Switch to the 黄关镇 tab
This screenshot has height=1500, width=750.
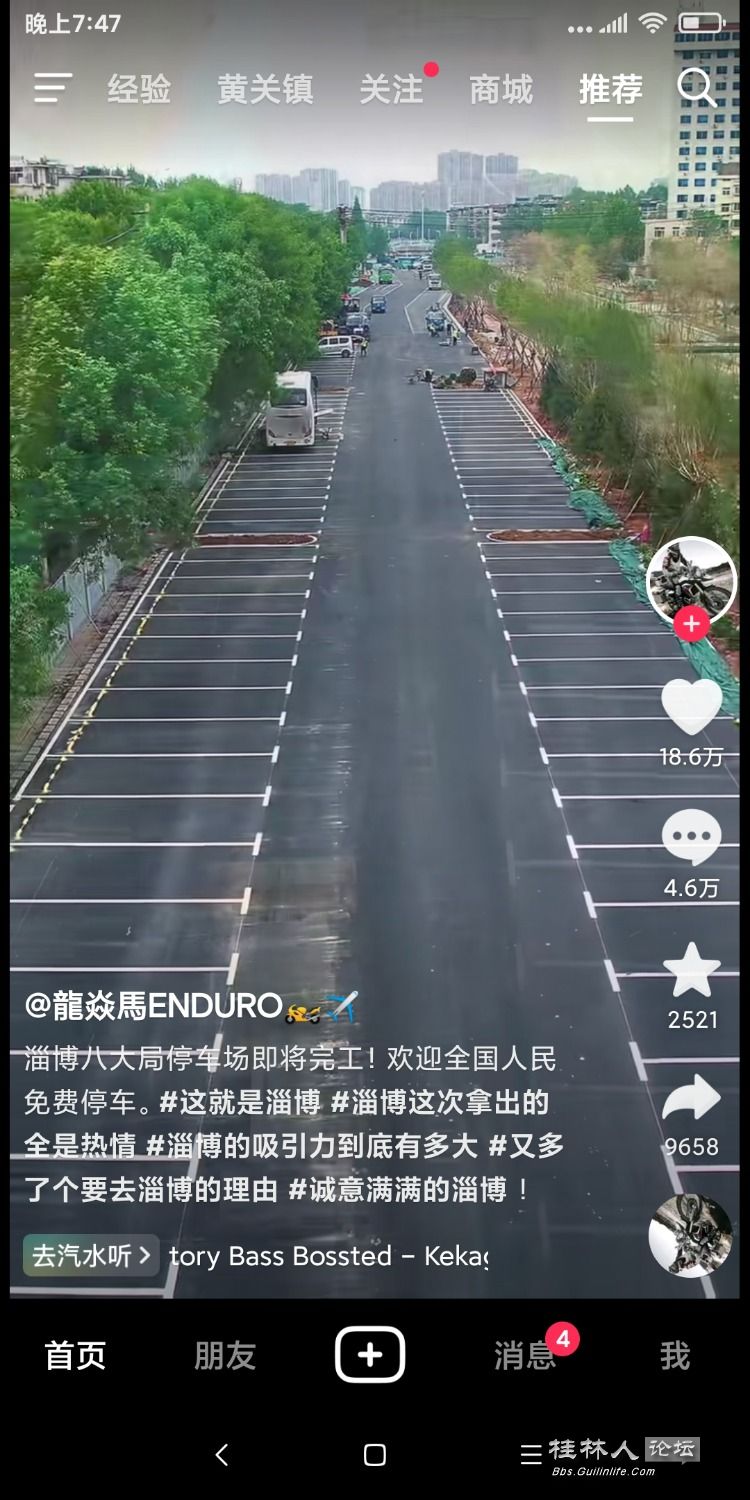pyautogui.click(x=265, y=90)
